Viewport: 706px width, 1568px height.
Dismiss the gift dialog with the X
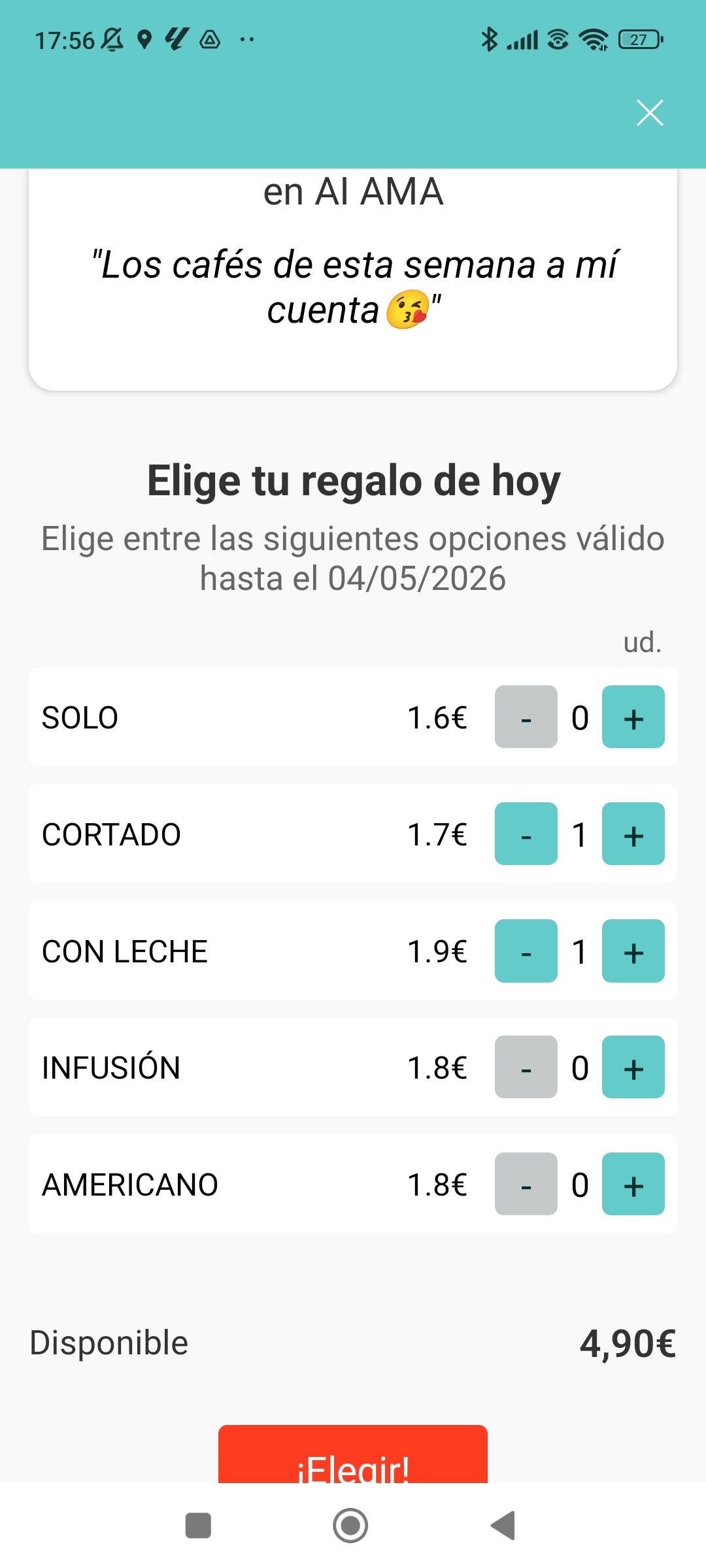coord(650,112)
